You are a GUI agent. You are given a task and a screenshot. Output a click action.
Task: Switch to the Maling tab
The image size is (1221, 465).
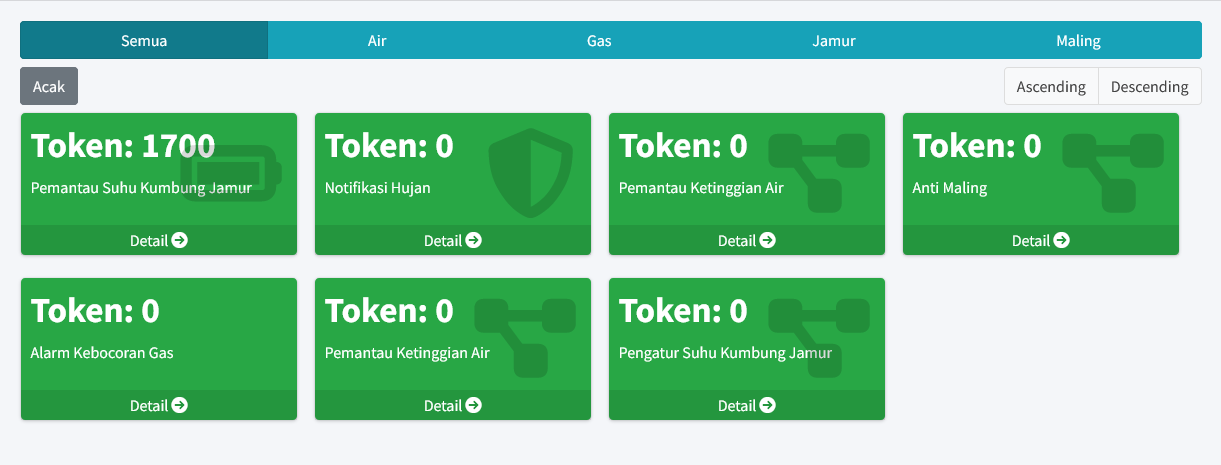point(1078,41)
